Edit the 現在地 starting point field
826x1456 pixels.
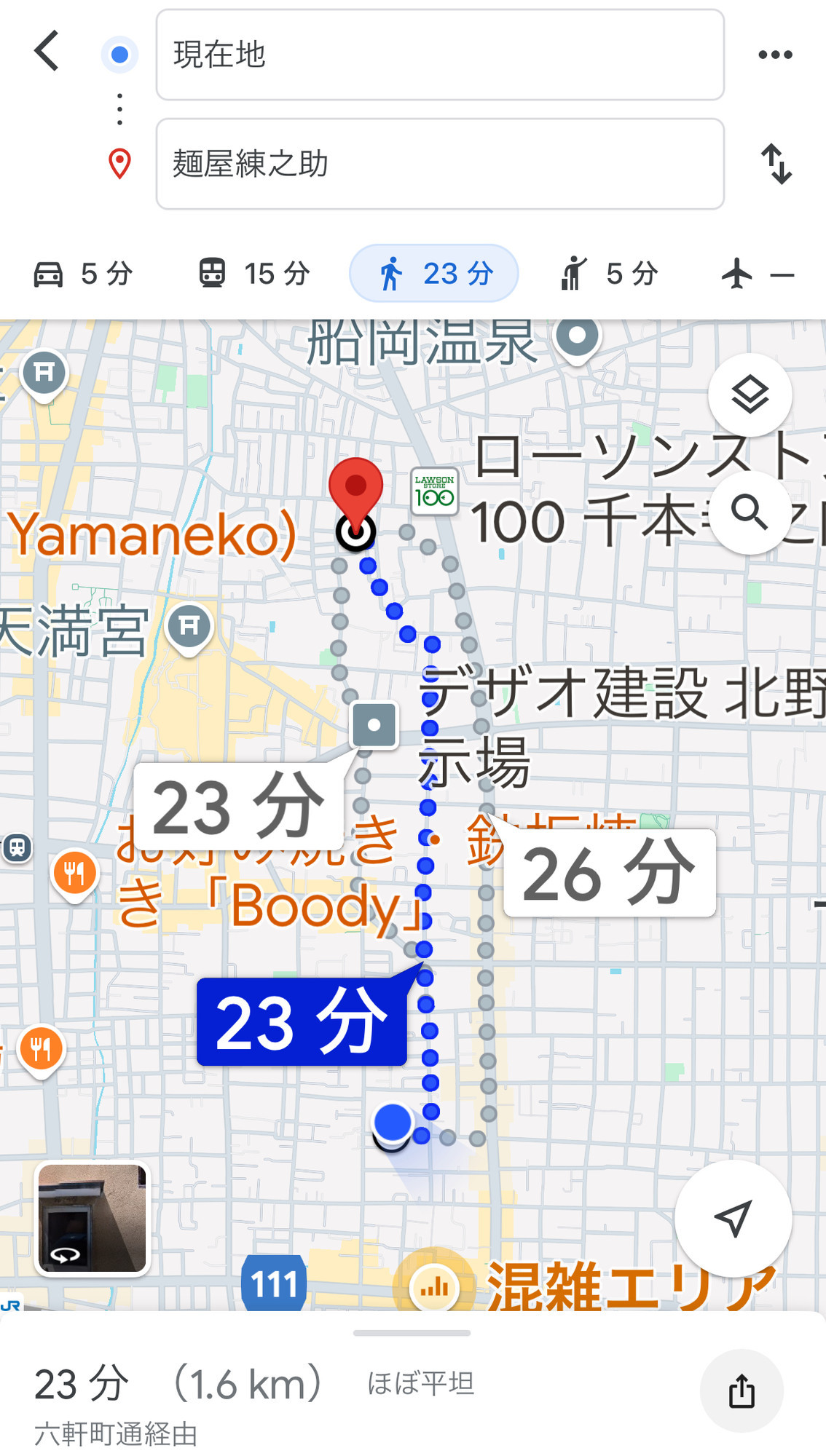[x=440, y=55]
